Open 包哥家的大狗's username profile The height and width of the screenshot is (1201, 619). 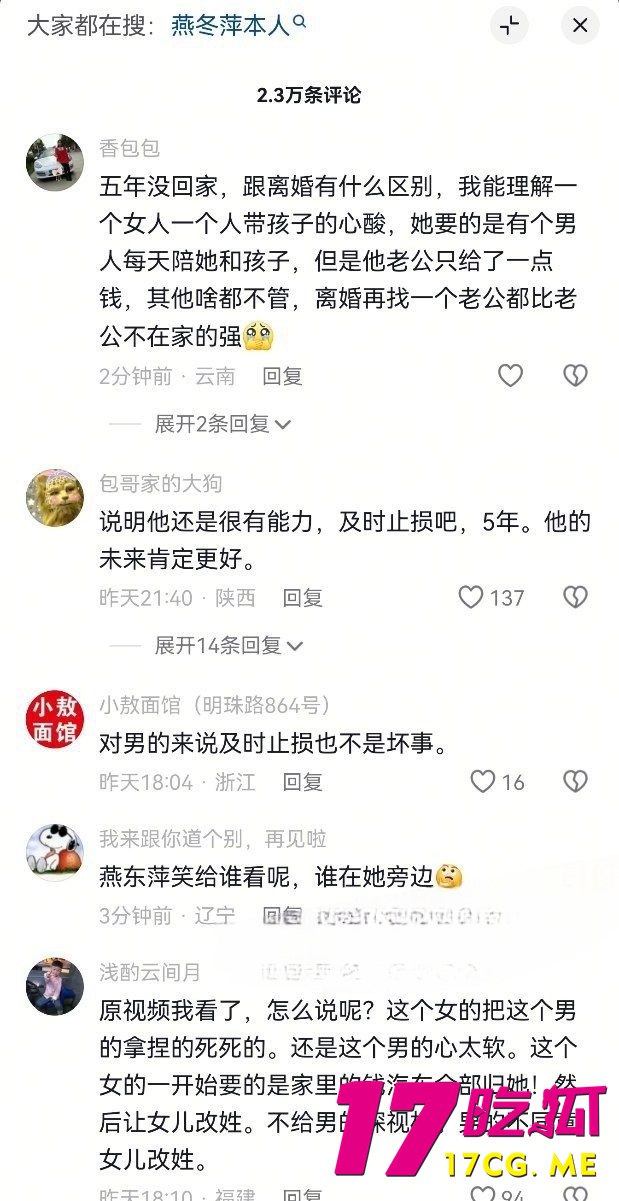[x=160, y=484]
